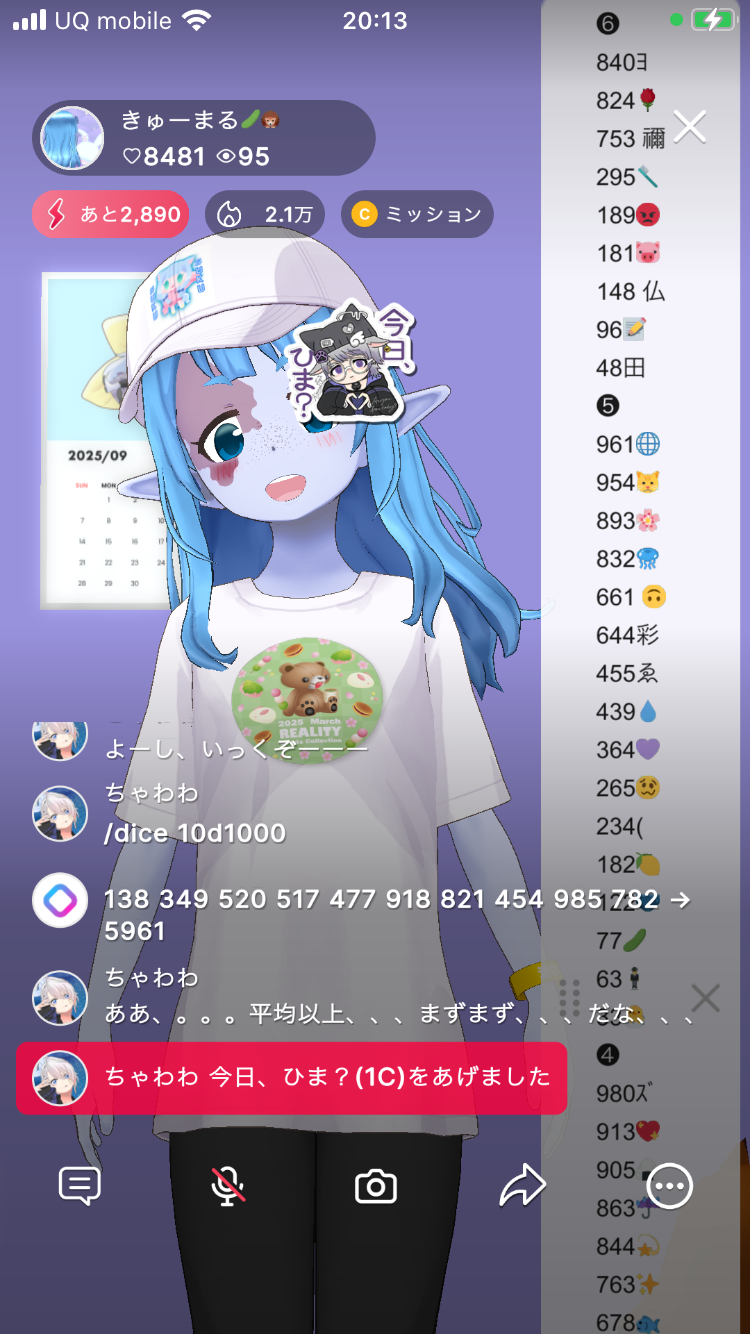This screenshot has height=1334, width=750.
Task: Take a photo with the camera icon
Action: coord(376,1187)
